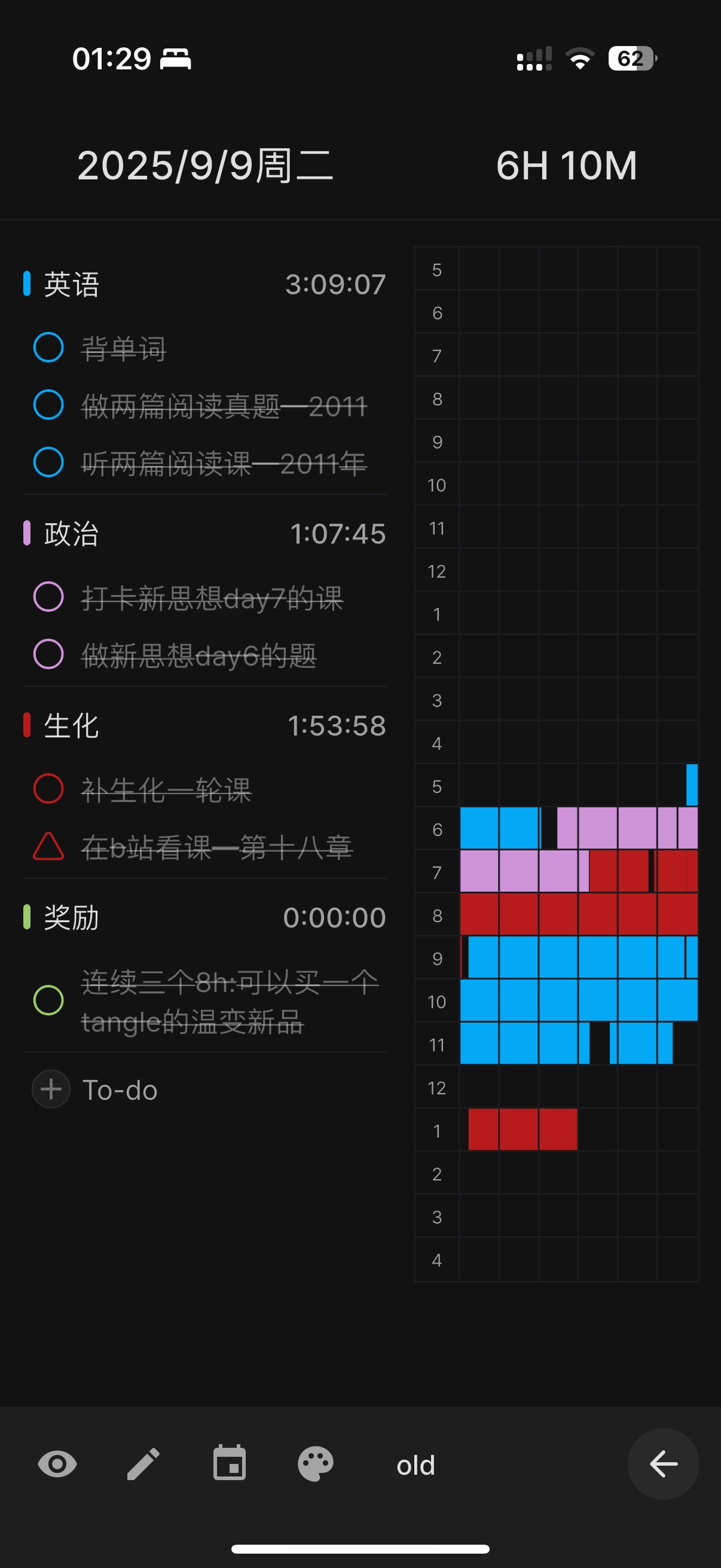Screen dimensions: 721x1568
Task: Select the 2025/9/9周二 date title
Action: 205,166
